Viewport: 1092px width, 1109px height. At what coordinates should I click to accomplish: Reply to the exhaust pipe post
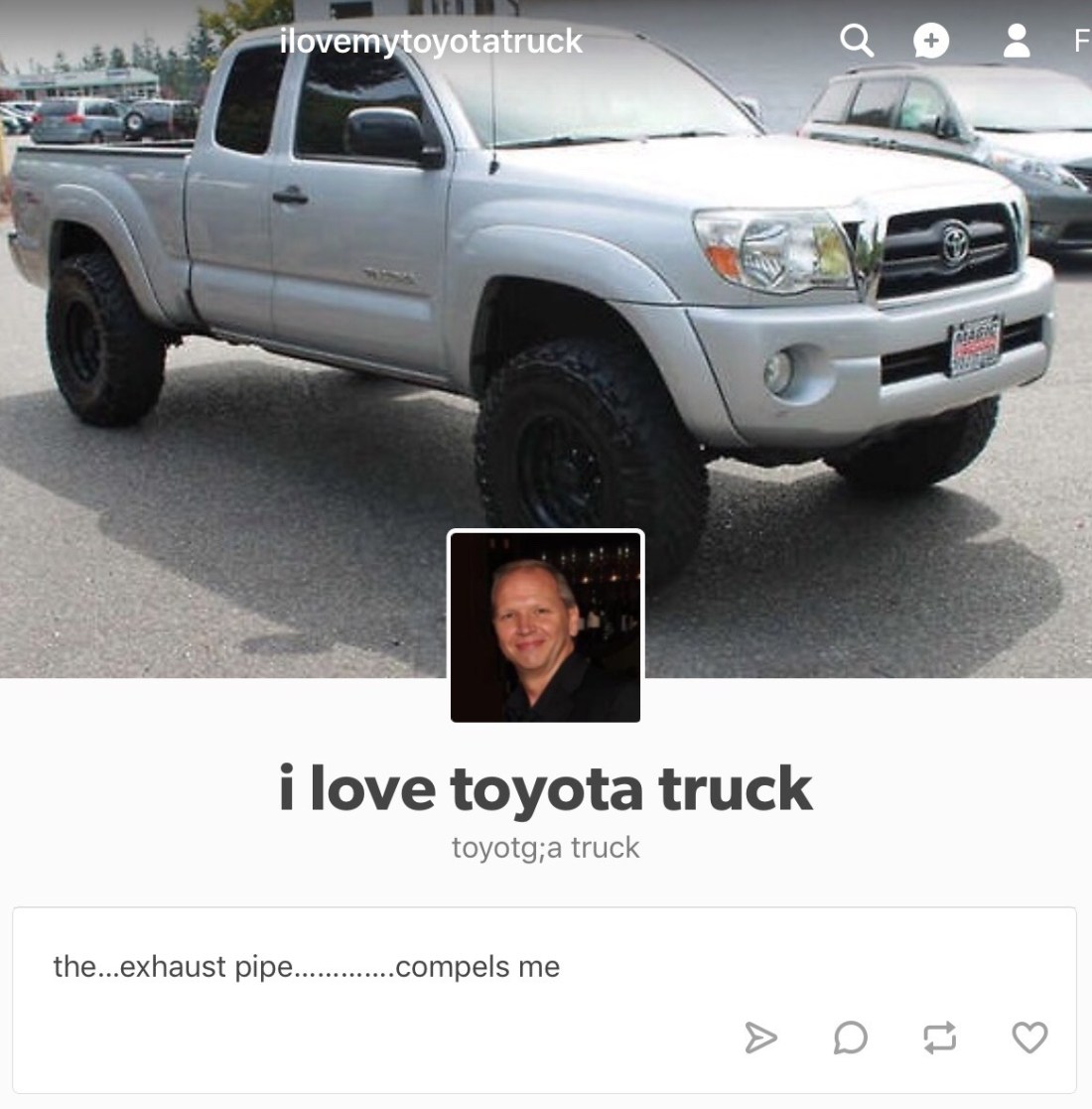851,1038
